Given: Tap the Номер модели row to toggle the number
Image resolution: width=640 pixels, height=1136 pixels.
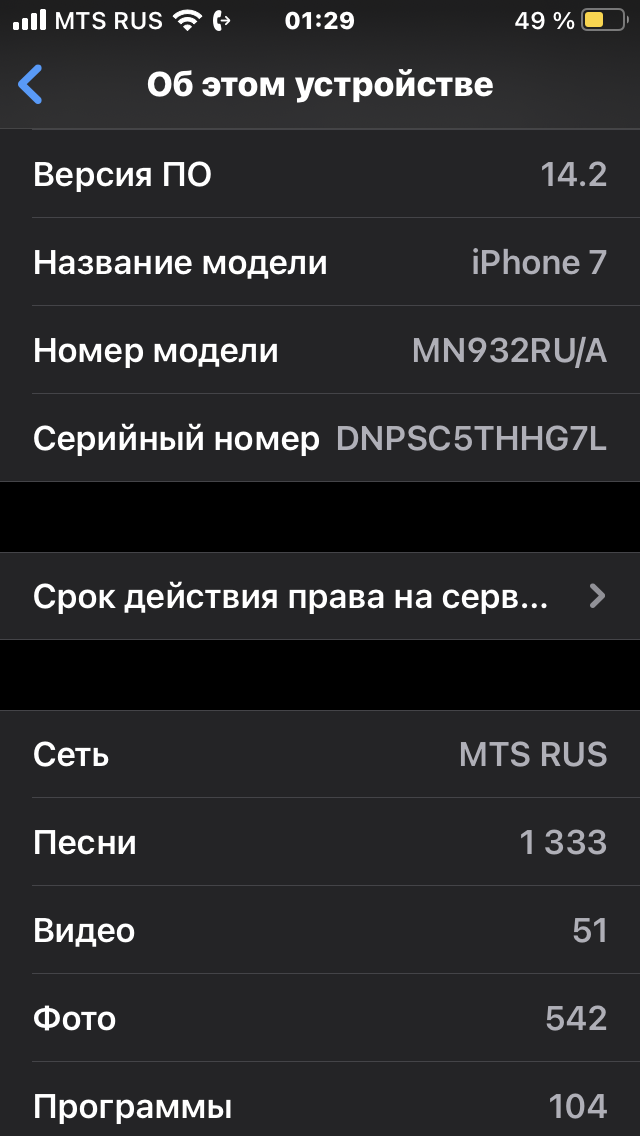Looking at the screenshot, I should tap(320, 350).
